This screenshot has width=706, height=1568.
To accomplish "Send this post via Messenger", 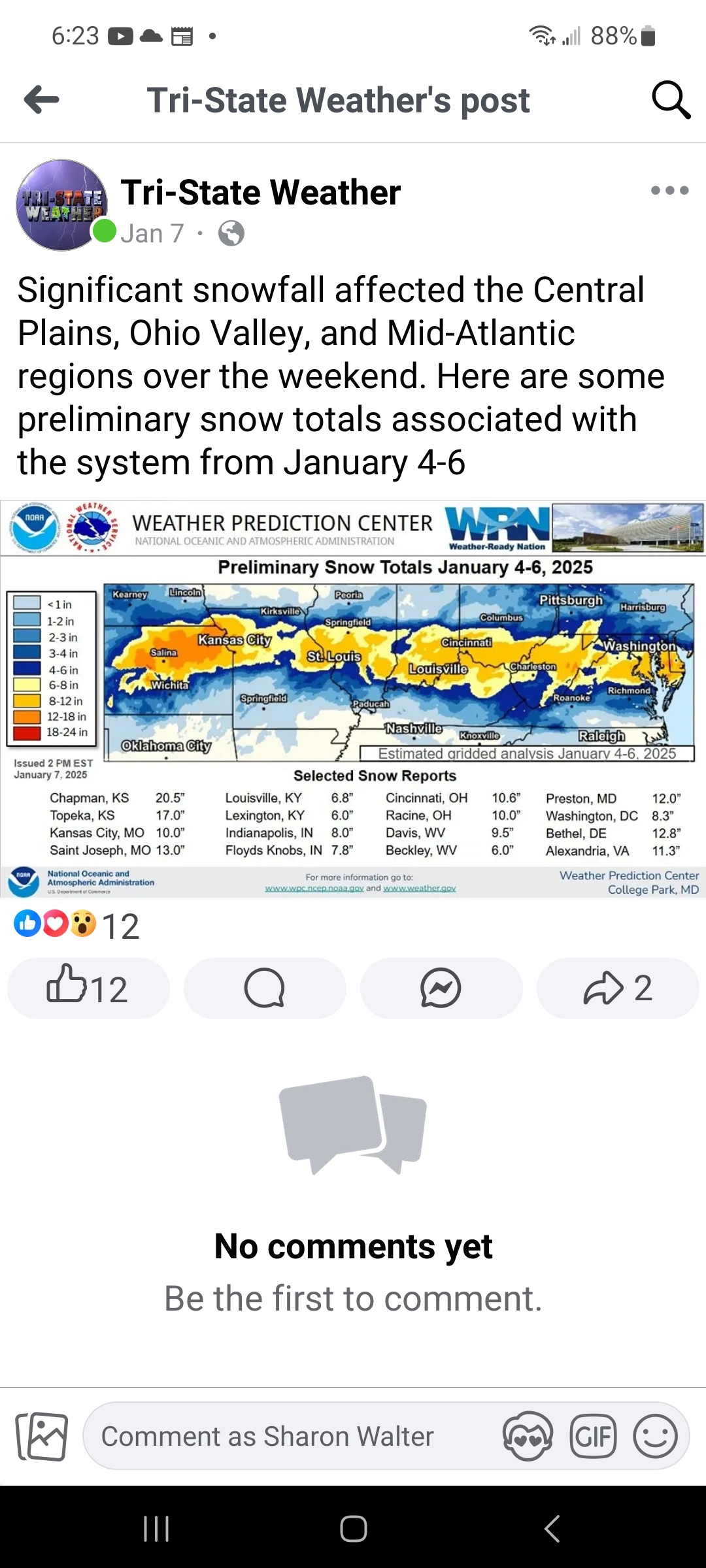I will [x=441, y=988].
